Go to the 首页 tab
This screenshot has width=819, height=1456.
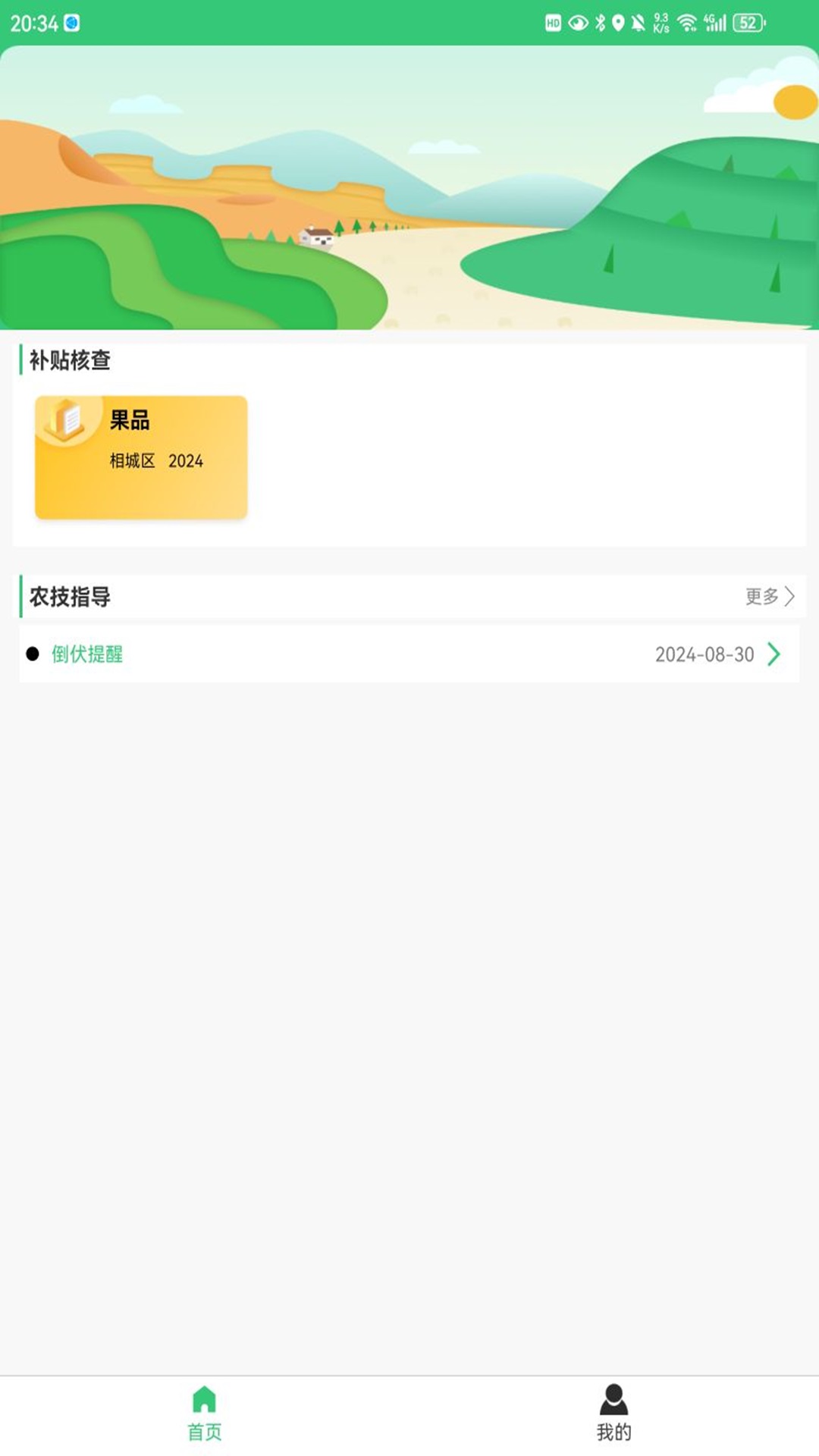tap(204, 1413)
